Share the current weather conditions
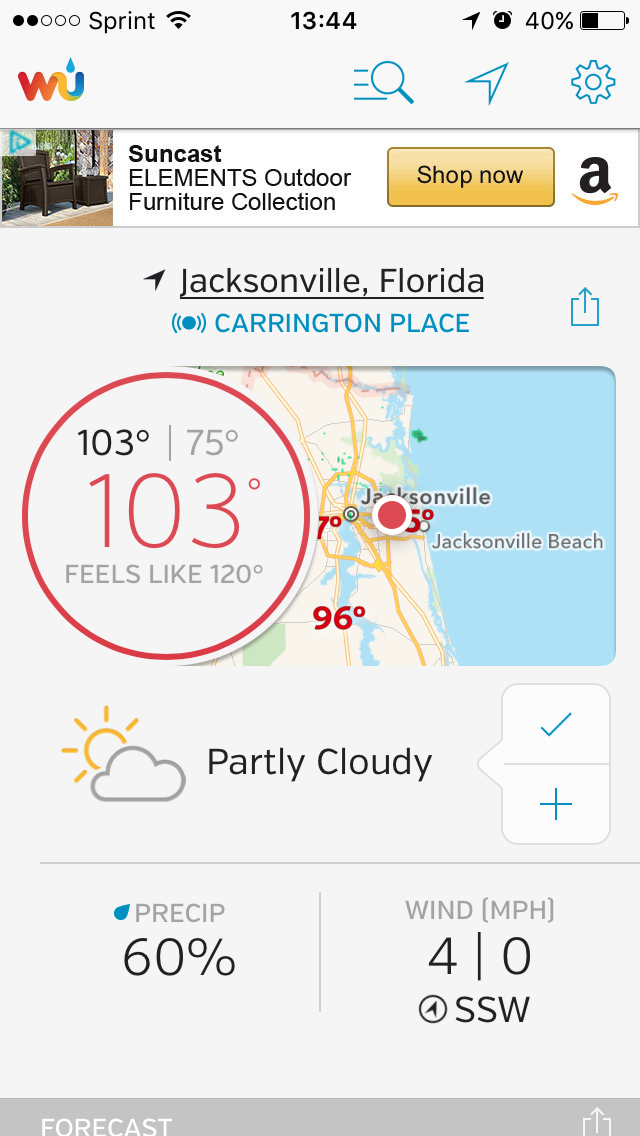The image size is (640, 1136). (x=584, y=307)
